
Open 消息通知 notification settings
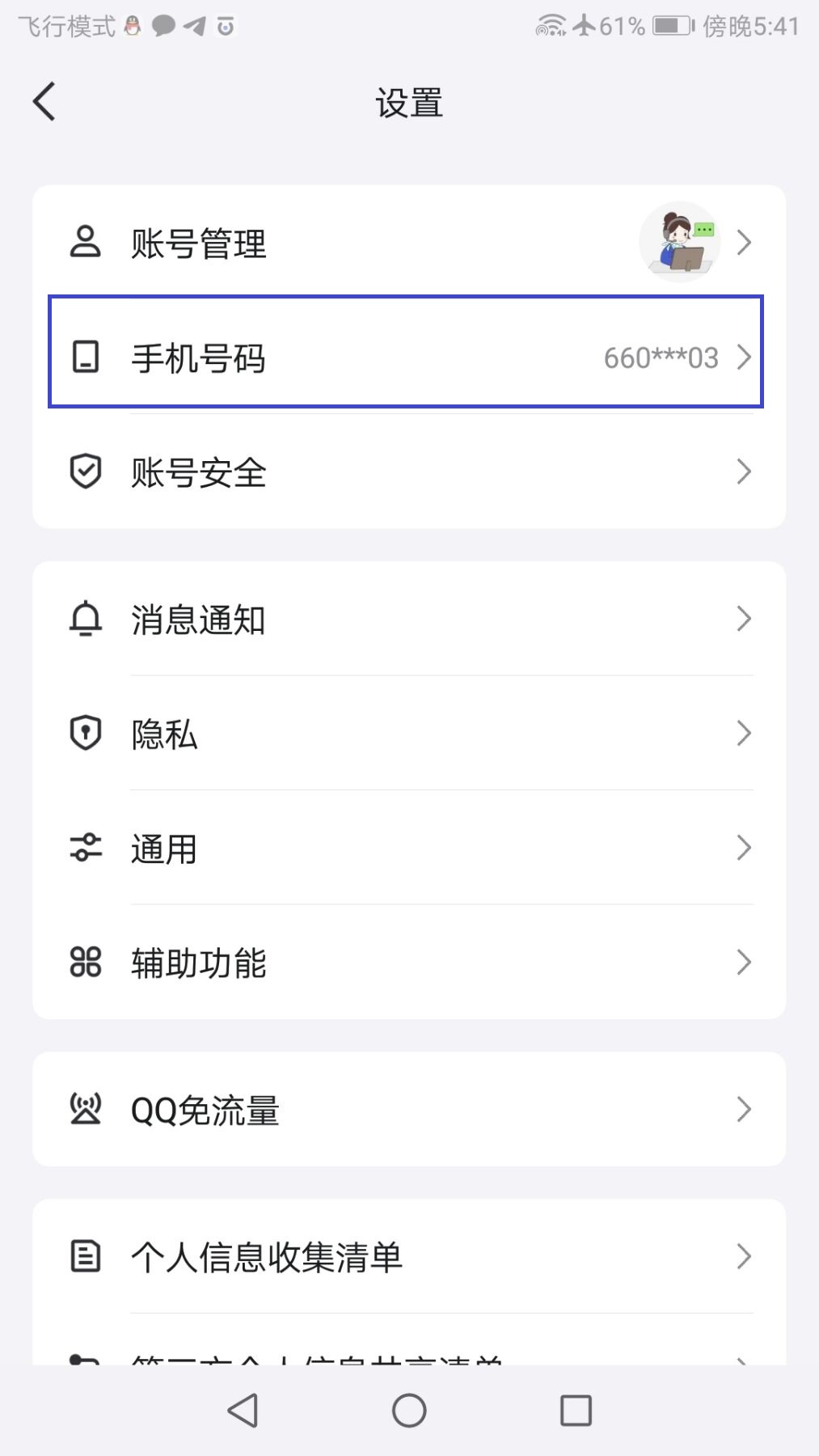point(408,620)
